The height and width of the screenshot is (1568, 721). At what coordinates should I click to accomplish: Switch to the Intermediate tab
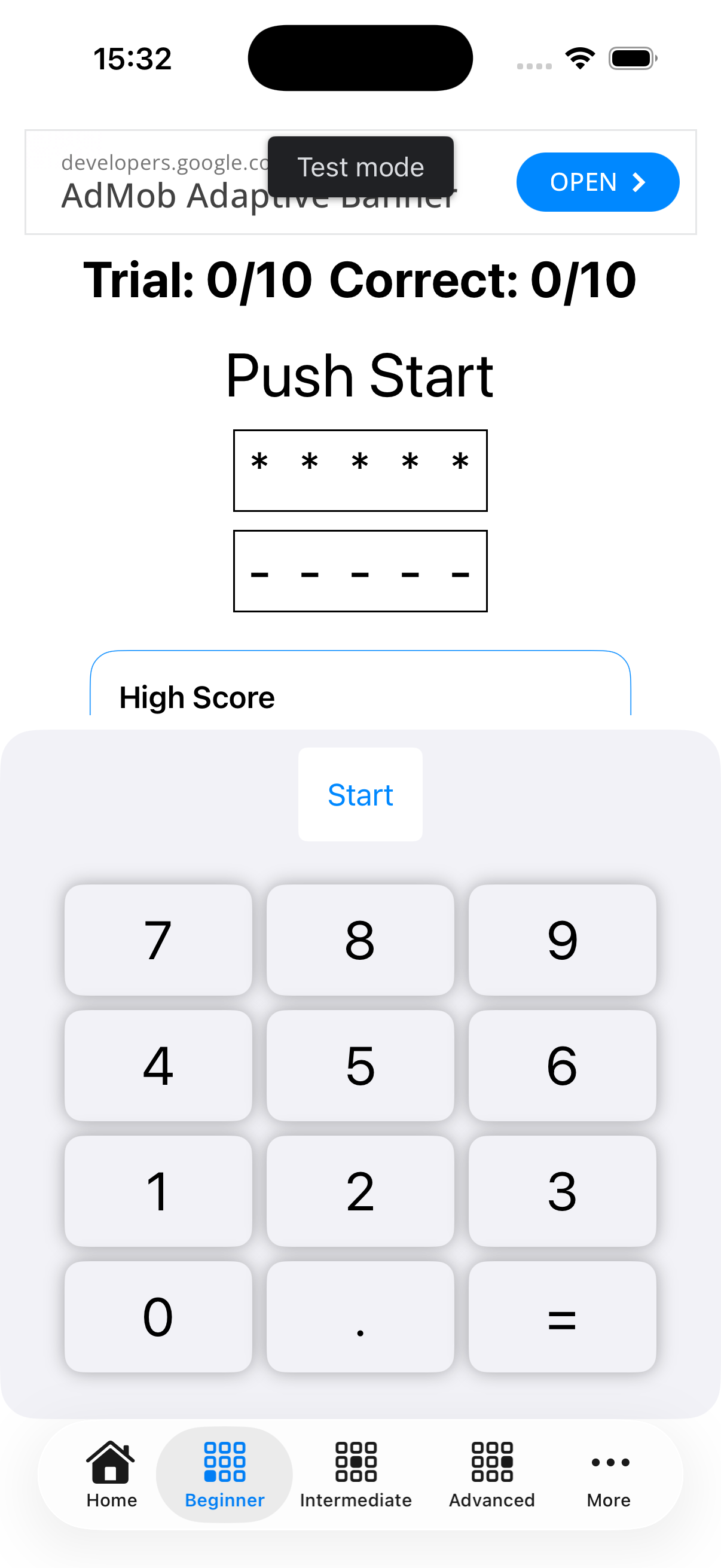[356, 1474]
